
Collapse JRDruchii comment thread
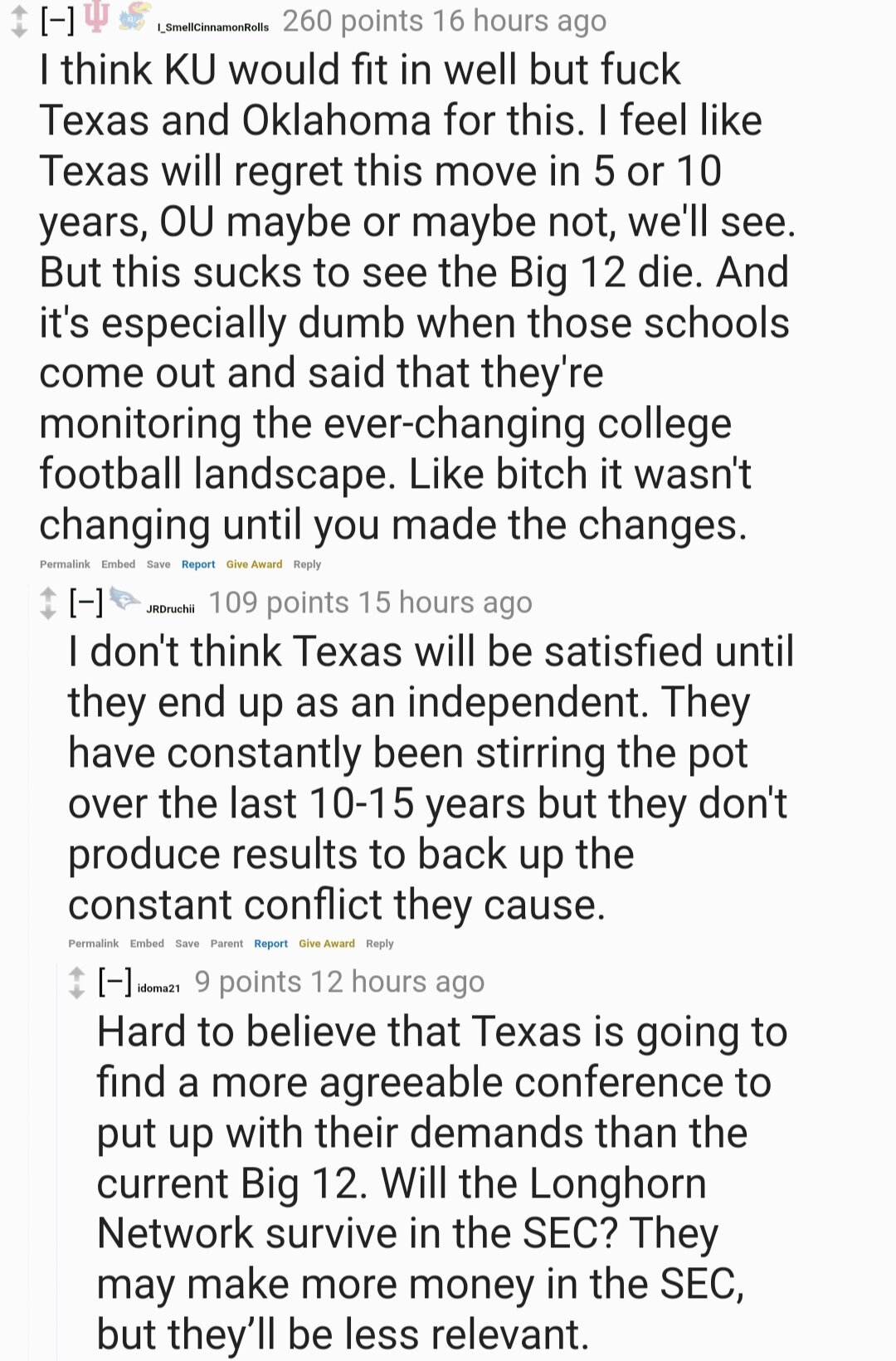click(x=86, y=602)
